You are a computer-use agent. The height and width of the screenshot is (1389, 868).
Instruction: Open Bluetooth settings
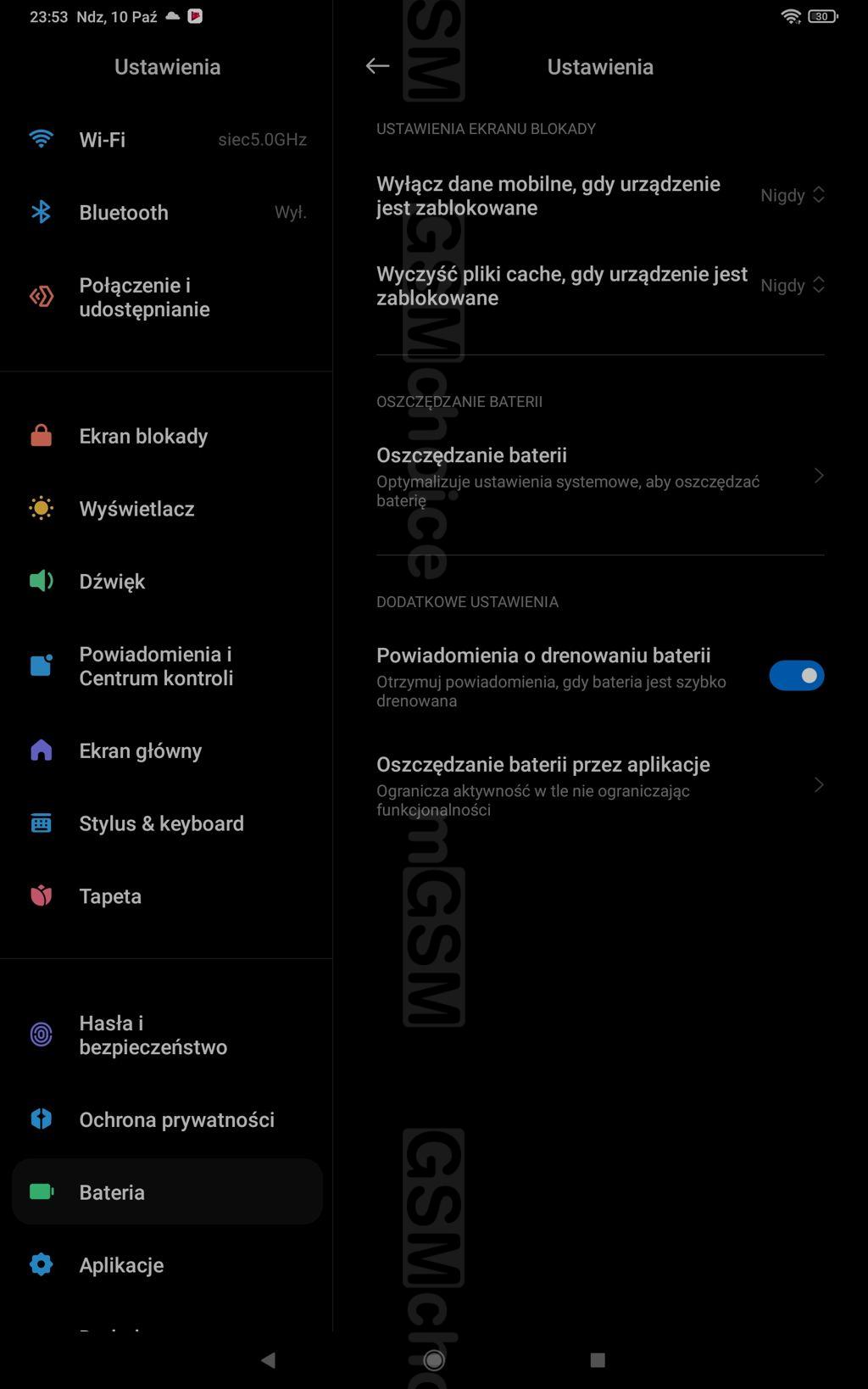(x=167, y=212)
